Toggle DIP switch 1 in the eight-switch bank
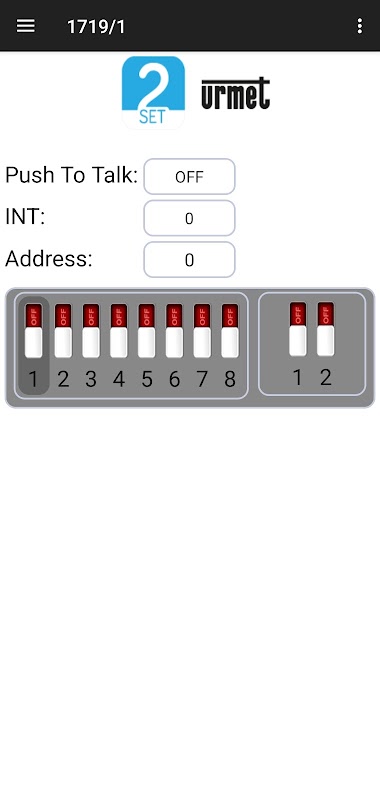 pyautogui.click(x=34, y=331)
